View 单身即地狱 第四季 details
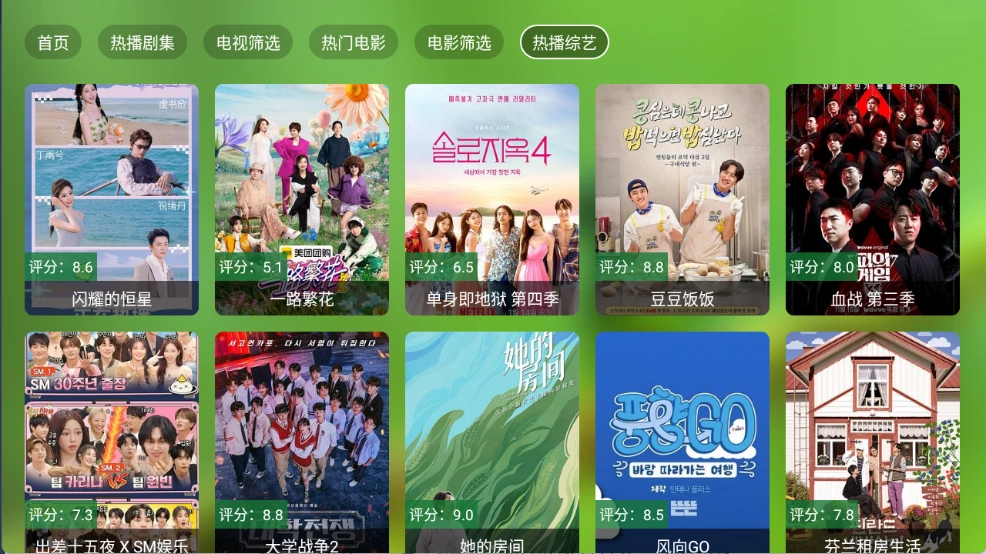Image resolution: width=986 pixels, height=554 pixels. point(492,199)
